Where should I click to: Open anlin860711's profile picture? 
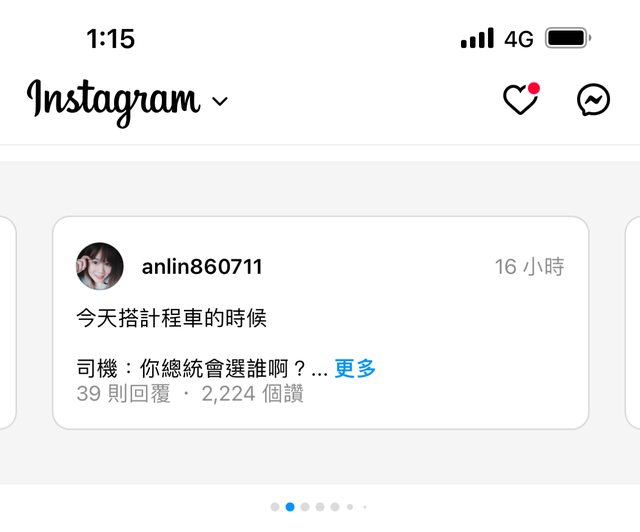[100, 267]
